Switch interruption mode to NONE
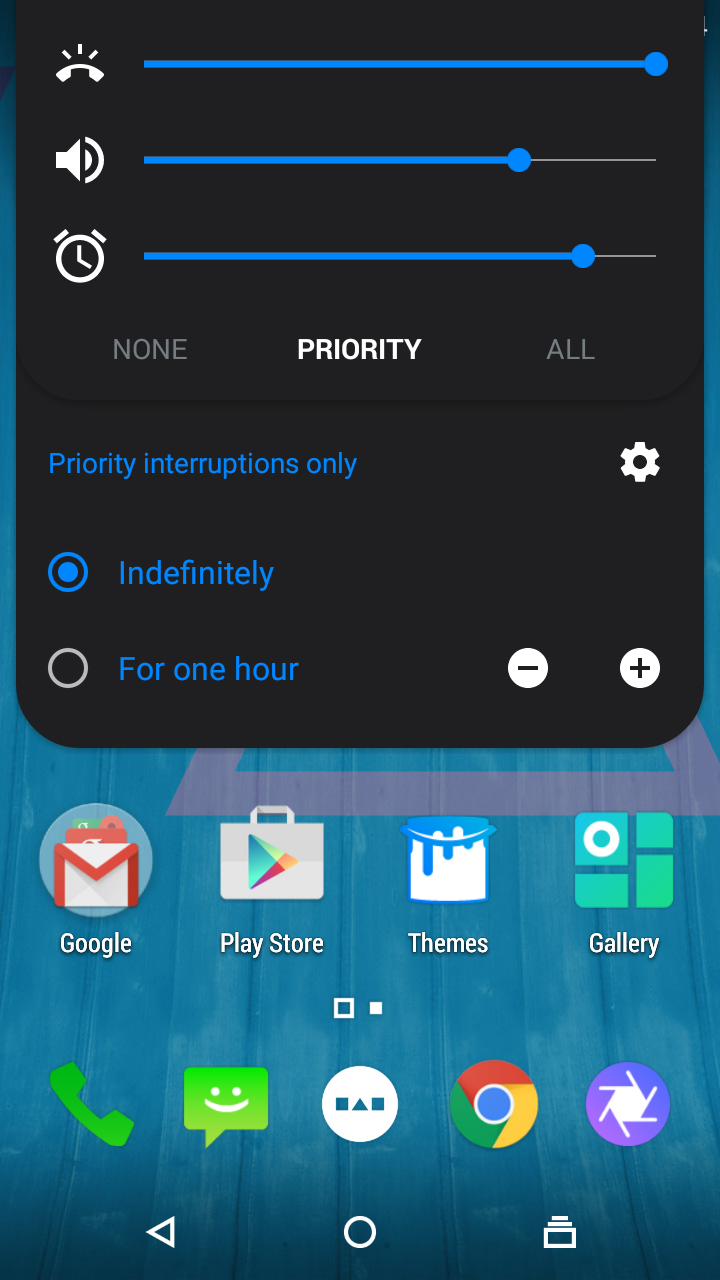Viewport: 720px width, 1280px height. tap(149, 349)
